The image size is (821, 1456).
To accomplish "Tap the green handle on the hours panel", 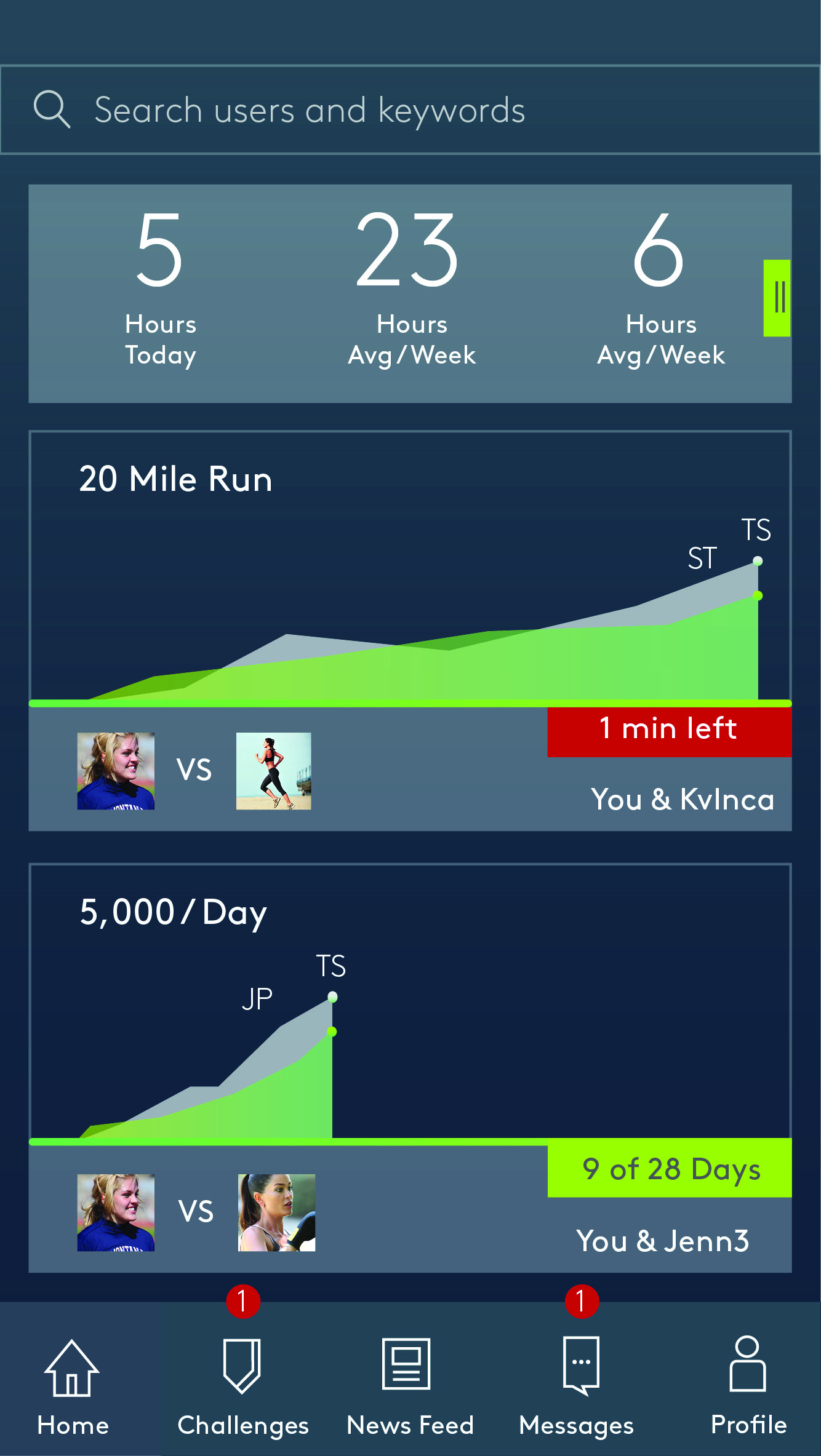I will pos(777,298).
